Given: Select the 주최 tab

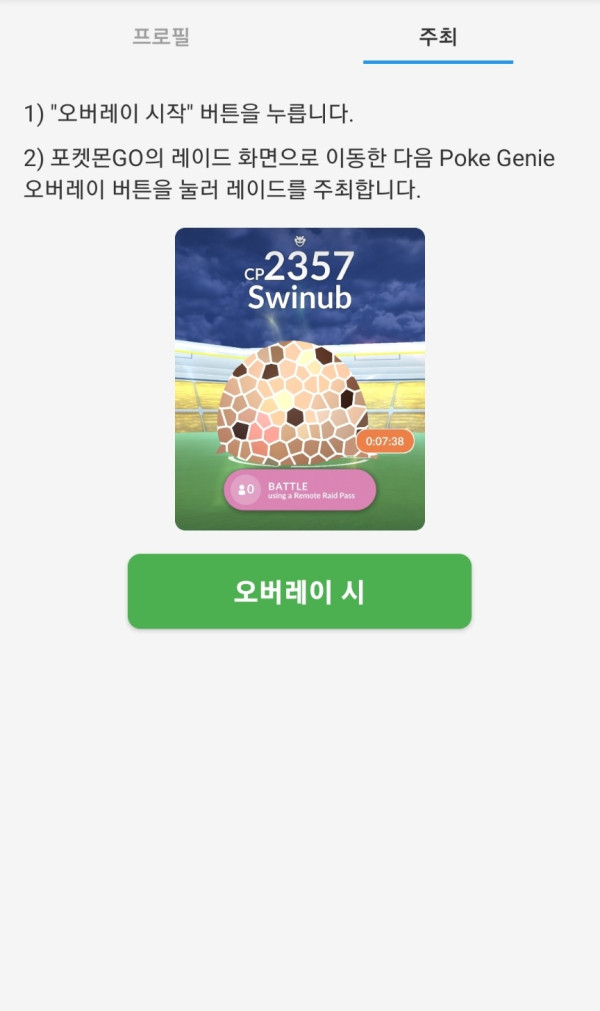Looking at the screenshot, I should (x=438, y=38).
